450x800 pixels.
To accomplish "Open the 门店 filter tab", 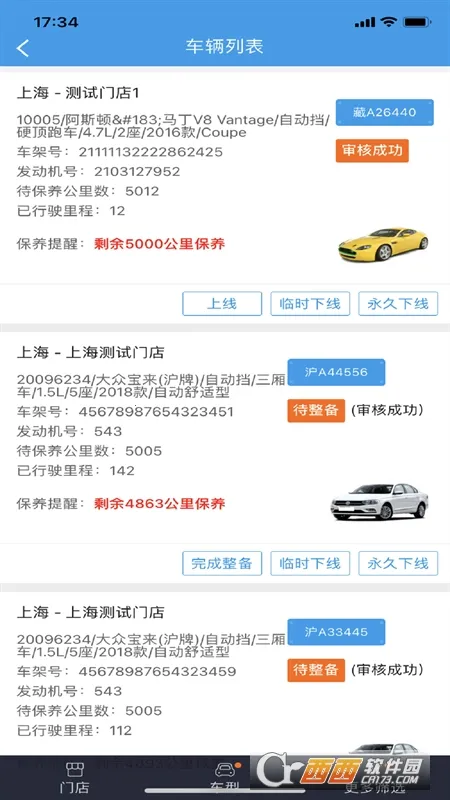I will (x=74, y=778).
